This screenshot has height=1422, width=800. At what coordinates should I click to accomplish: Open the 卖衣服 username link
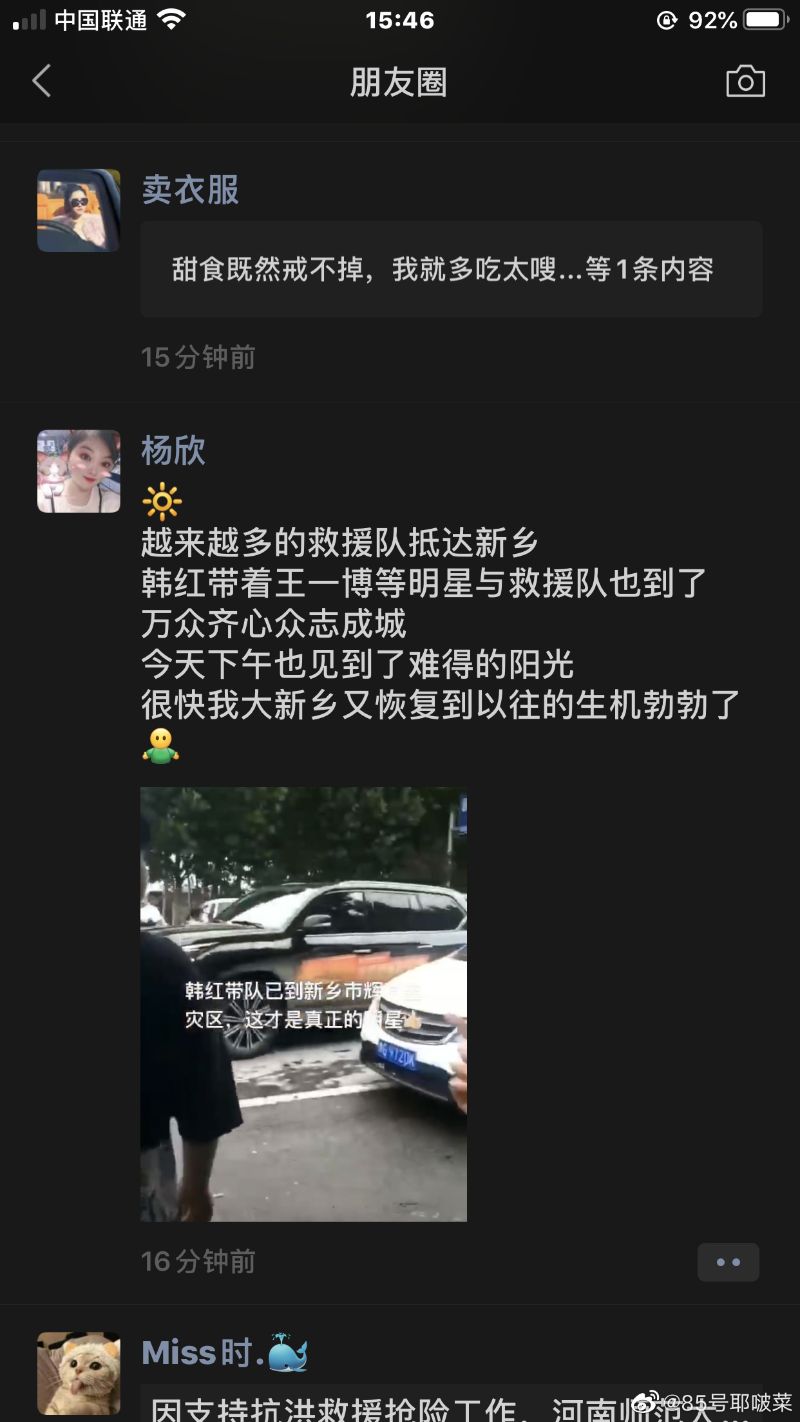(190, 190)
